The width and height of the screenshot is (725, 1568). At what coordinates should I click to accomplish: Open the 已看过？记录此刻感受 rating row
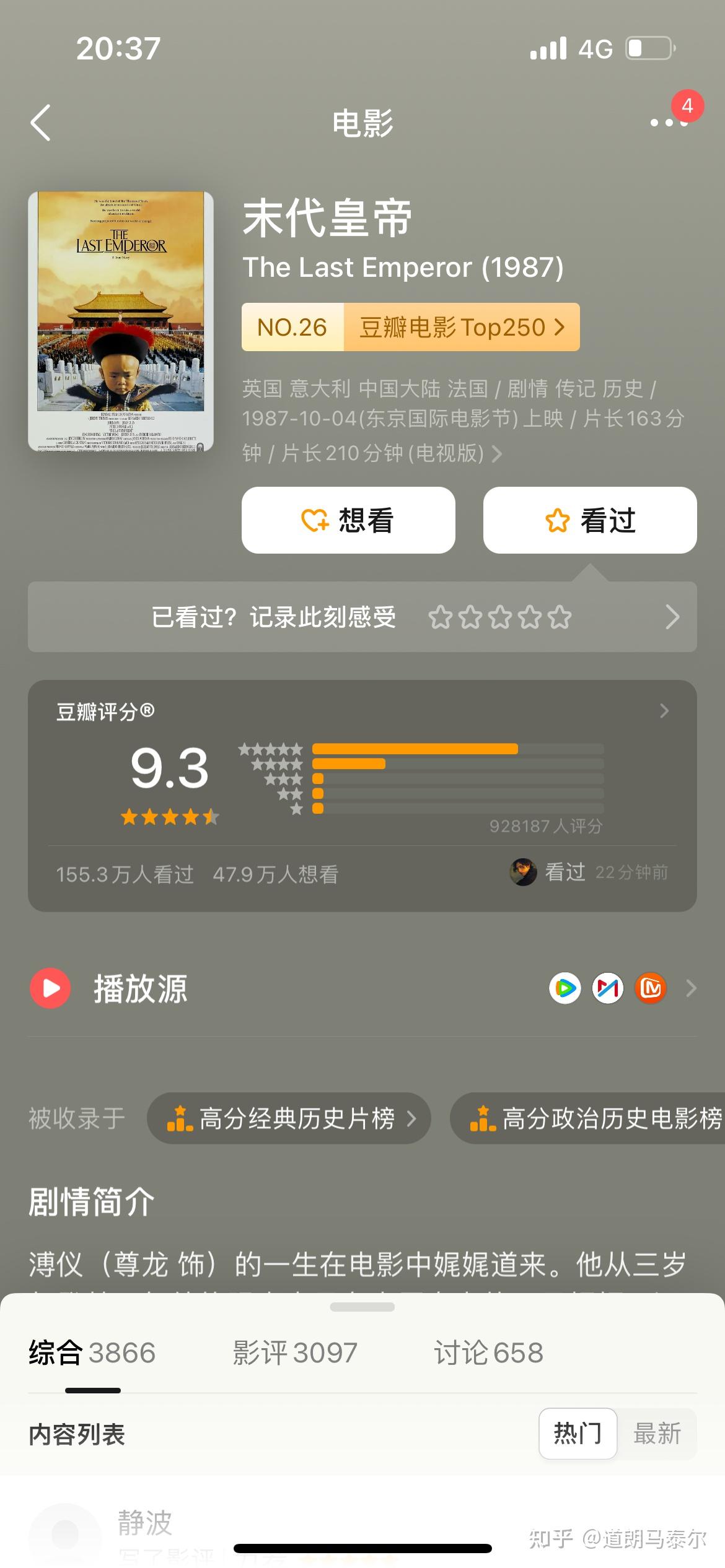362,617
